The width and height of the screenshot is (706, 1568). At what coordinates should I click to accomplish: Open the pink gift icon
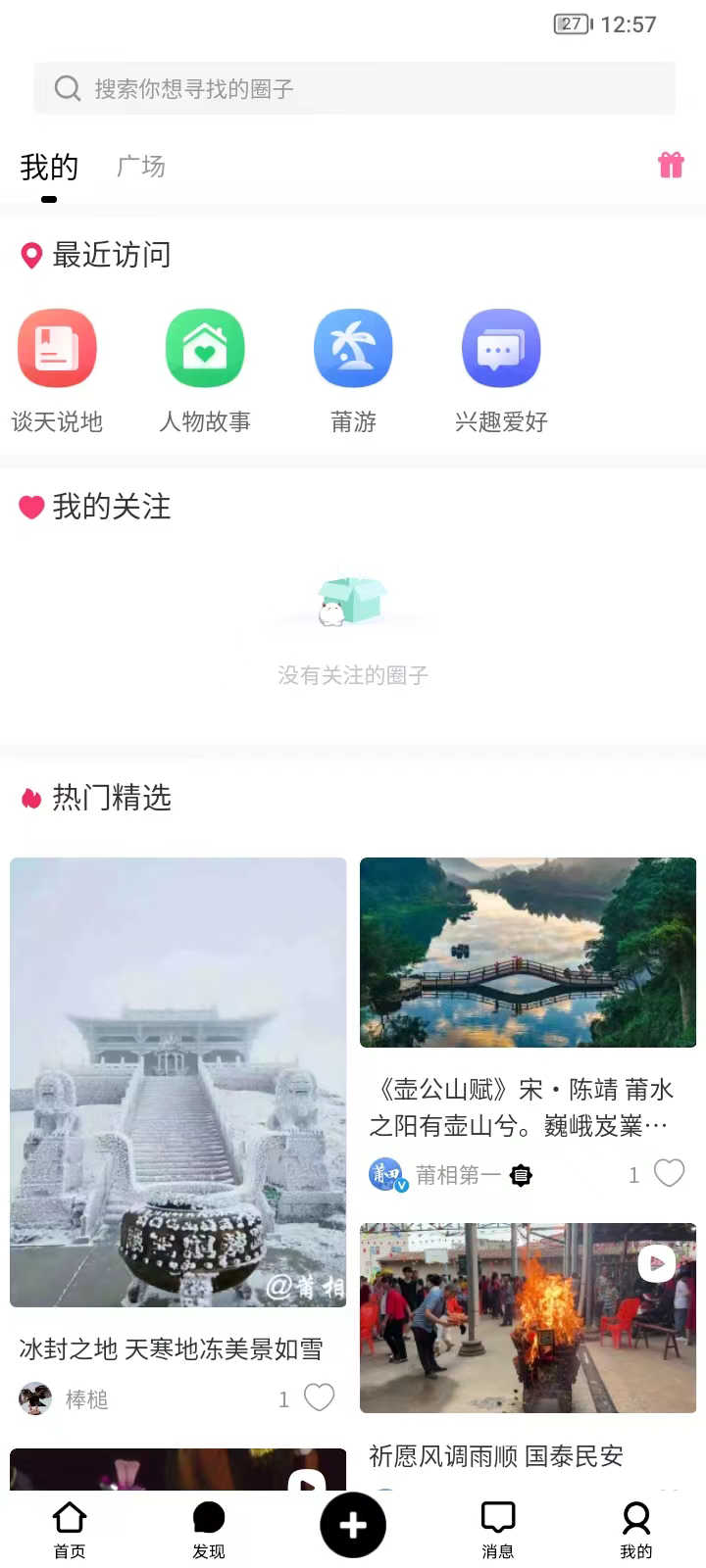tap(671, 165)
